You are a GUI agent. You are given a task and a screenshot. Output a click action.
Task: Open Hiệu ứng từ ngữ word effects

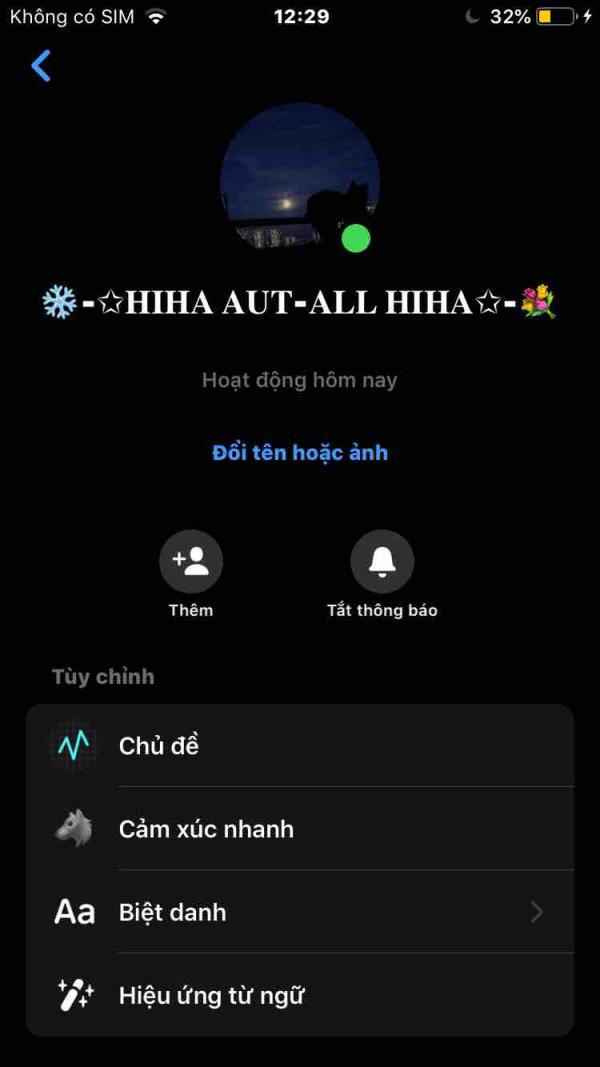pos(300,996)
